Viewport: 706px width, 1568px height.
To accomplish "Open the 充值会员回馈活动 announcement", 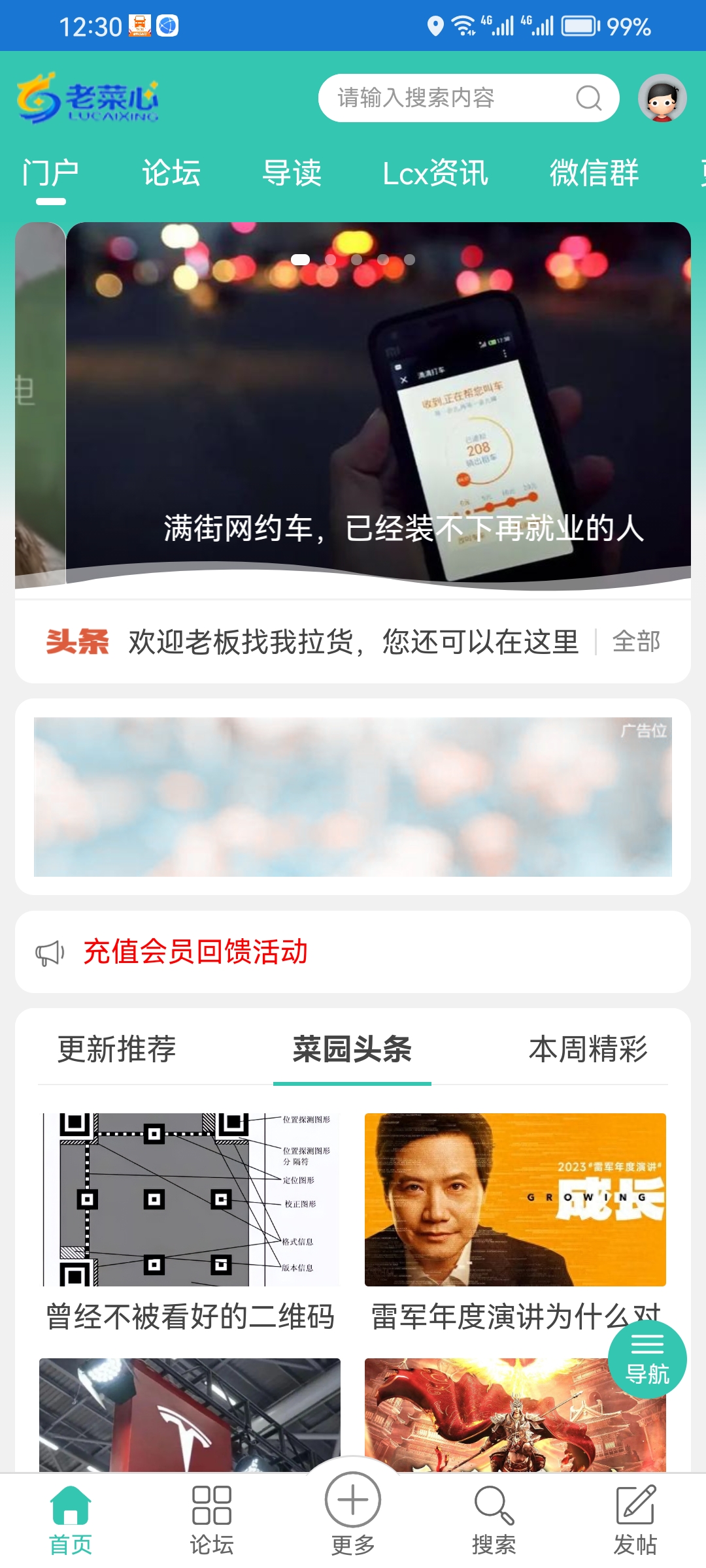I will click(196, 952).
